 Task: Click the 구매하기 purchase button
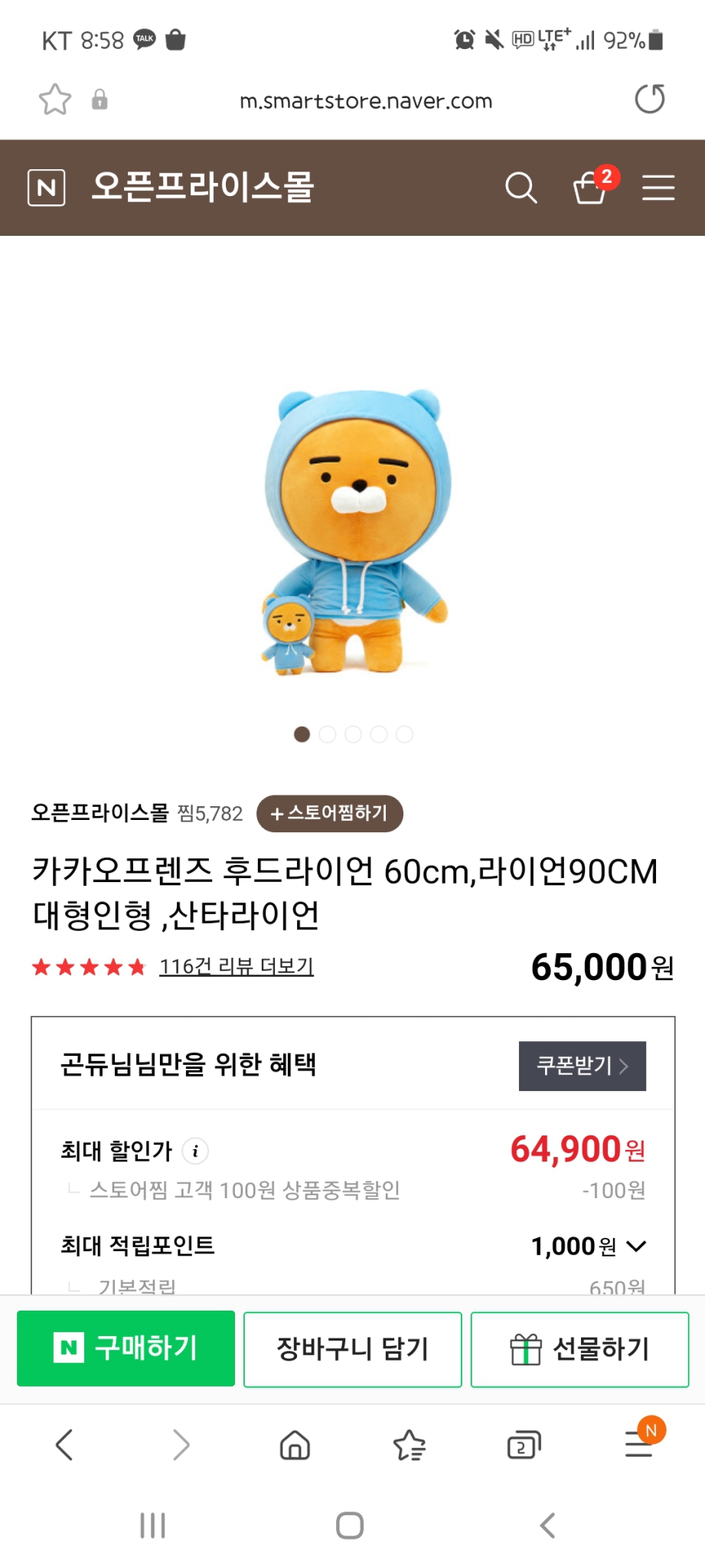pos(125,1349)
